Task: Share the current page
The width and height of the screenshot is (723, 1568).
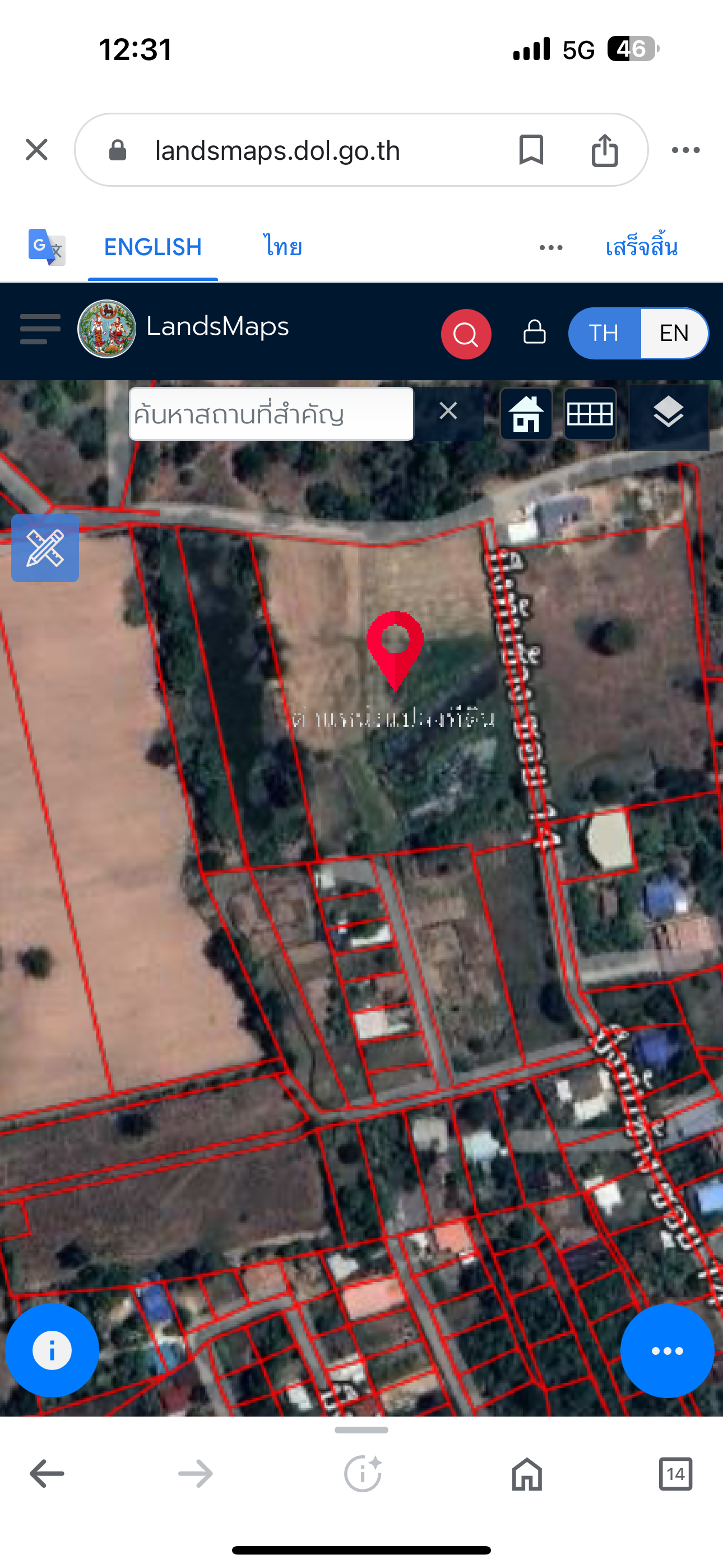Action: 604,150
